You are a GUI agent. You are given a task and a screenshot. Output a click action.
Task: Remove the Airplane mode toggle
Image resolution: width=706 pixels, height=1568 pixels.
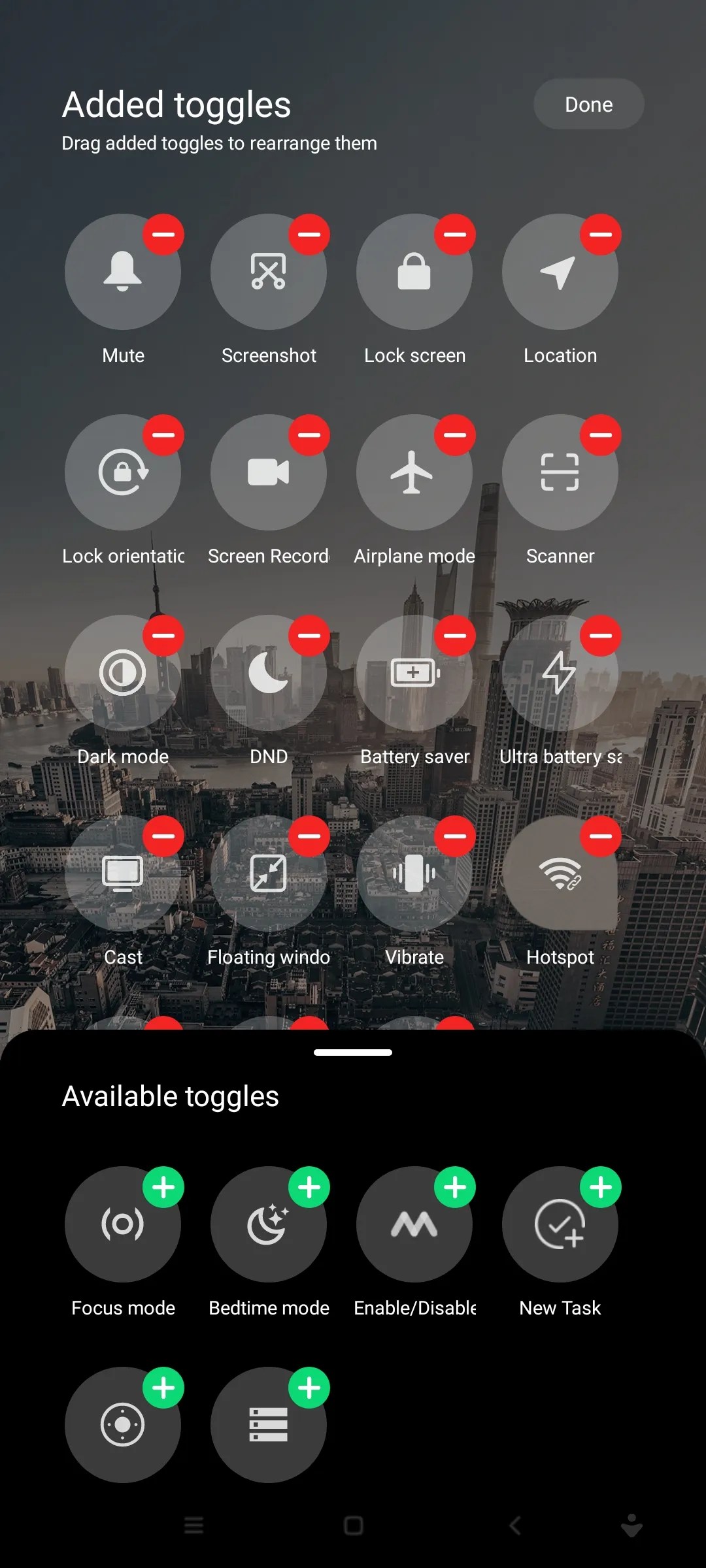pyautogui.click(x=455, y=435)
